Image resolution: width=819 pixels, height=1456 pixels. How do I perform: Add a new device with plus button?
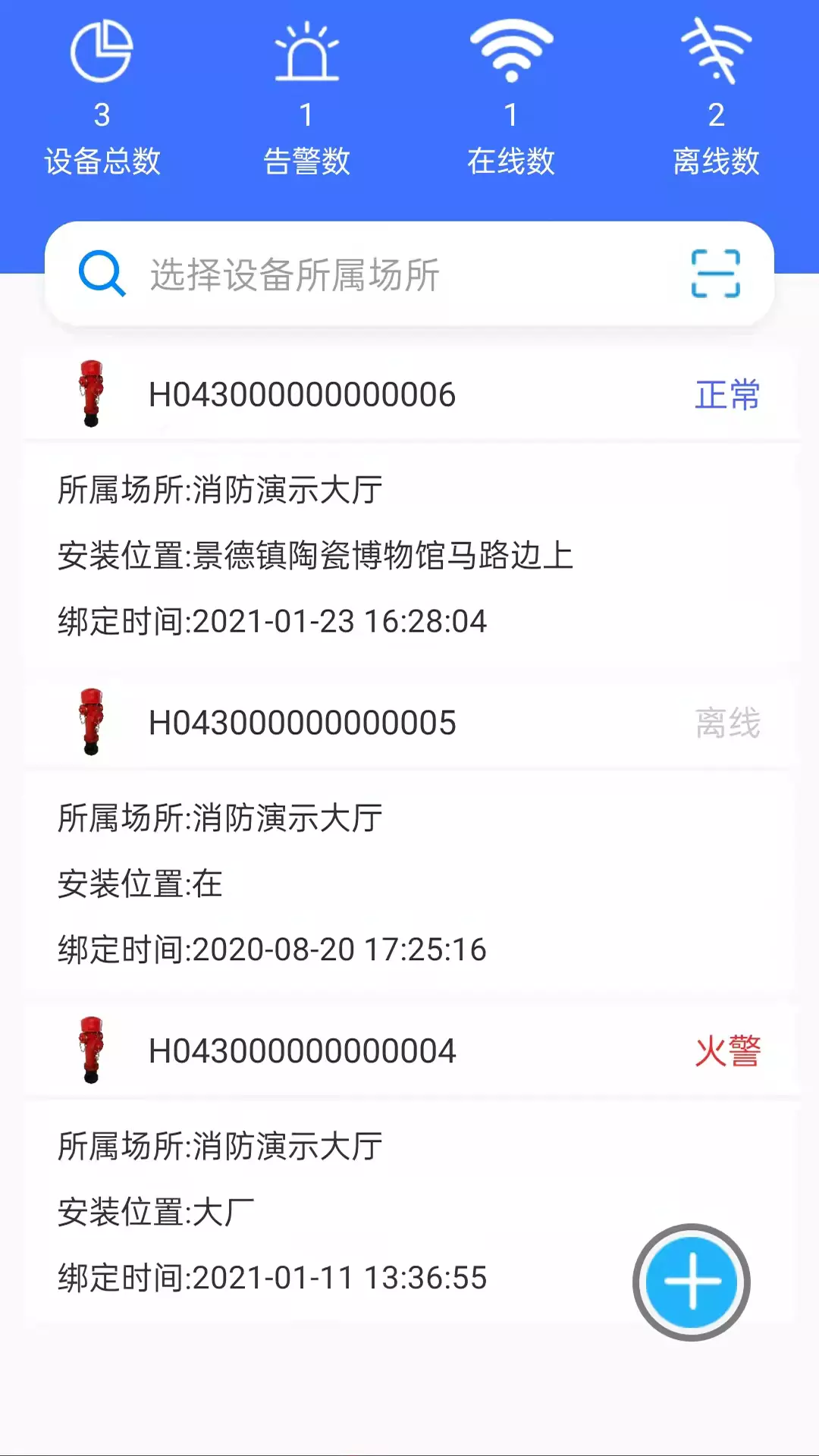(x=692, y=1282)
